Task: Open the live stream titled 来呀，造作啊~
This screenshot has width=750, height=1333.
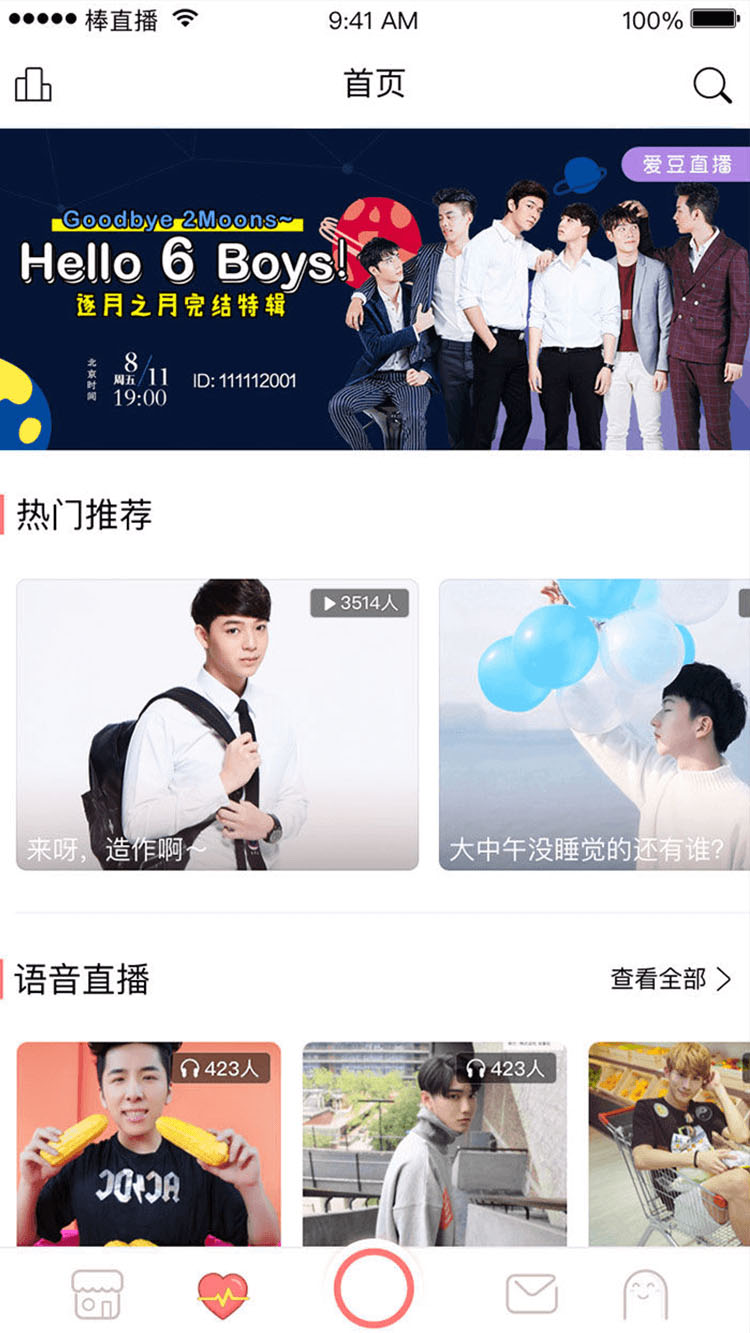Action: pyautogui.click(x=217, y=724)
